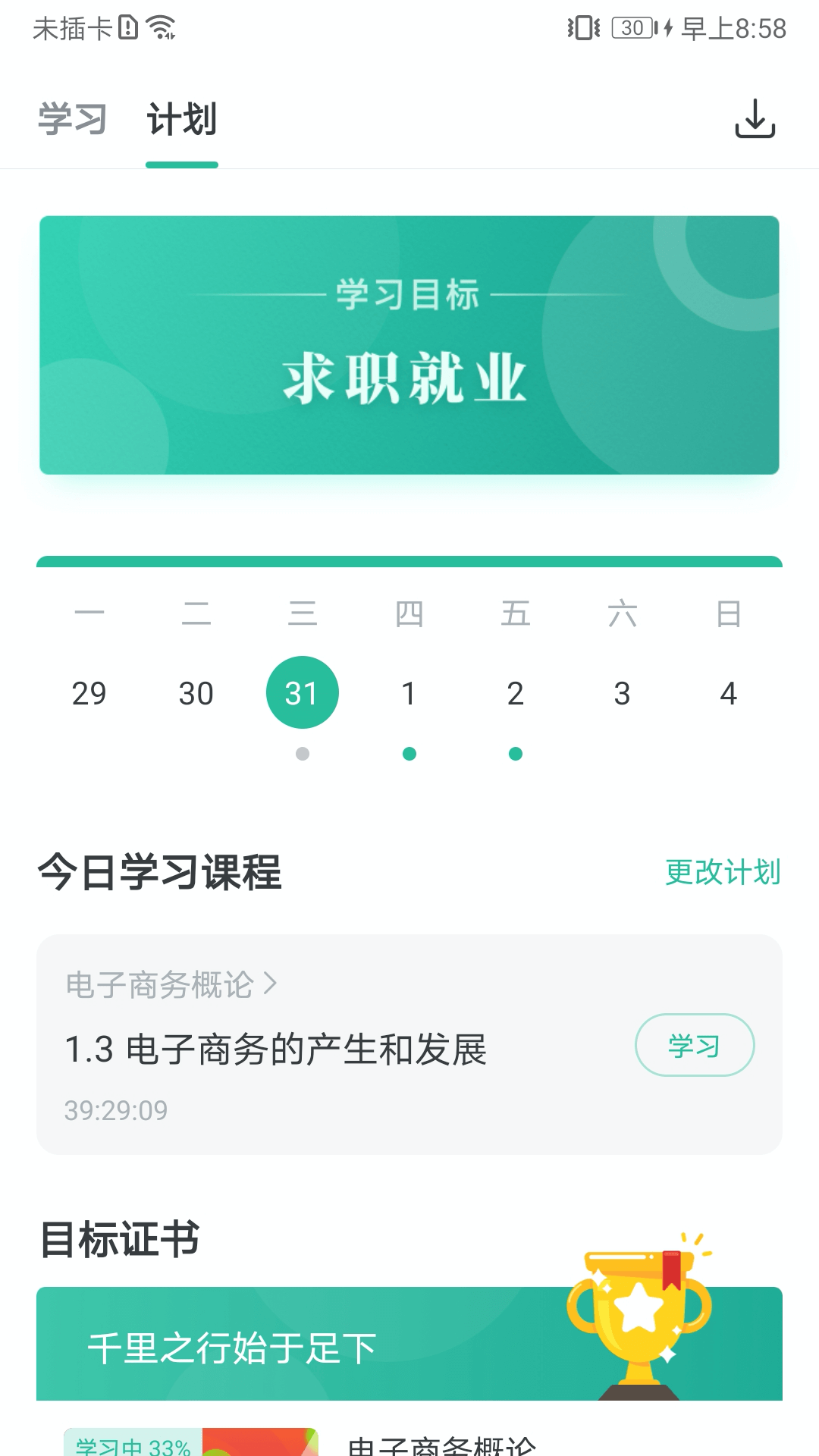Pick date 1 in the calendar
The height and width of the screenshot is (1456, 819).
pyautogui.click(x=409, y=693)
